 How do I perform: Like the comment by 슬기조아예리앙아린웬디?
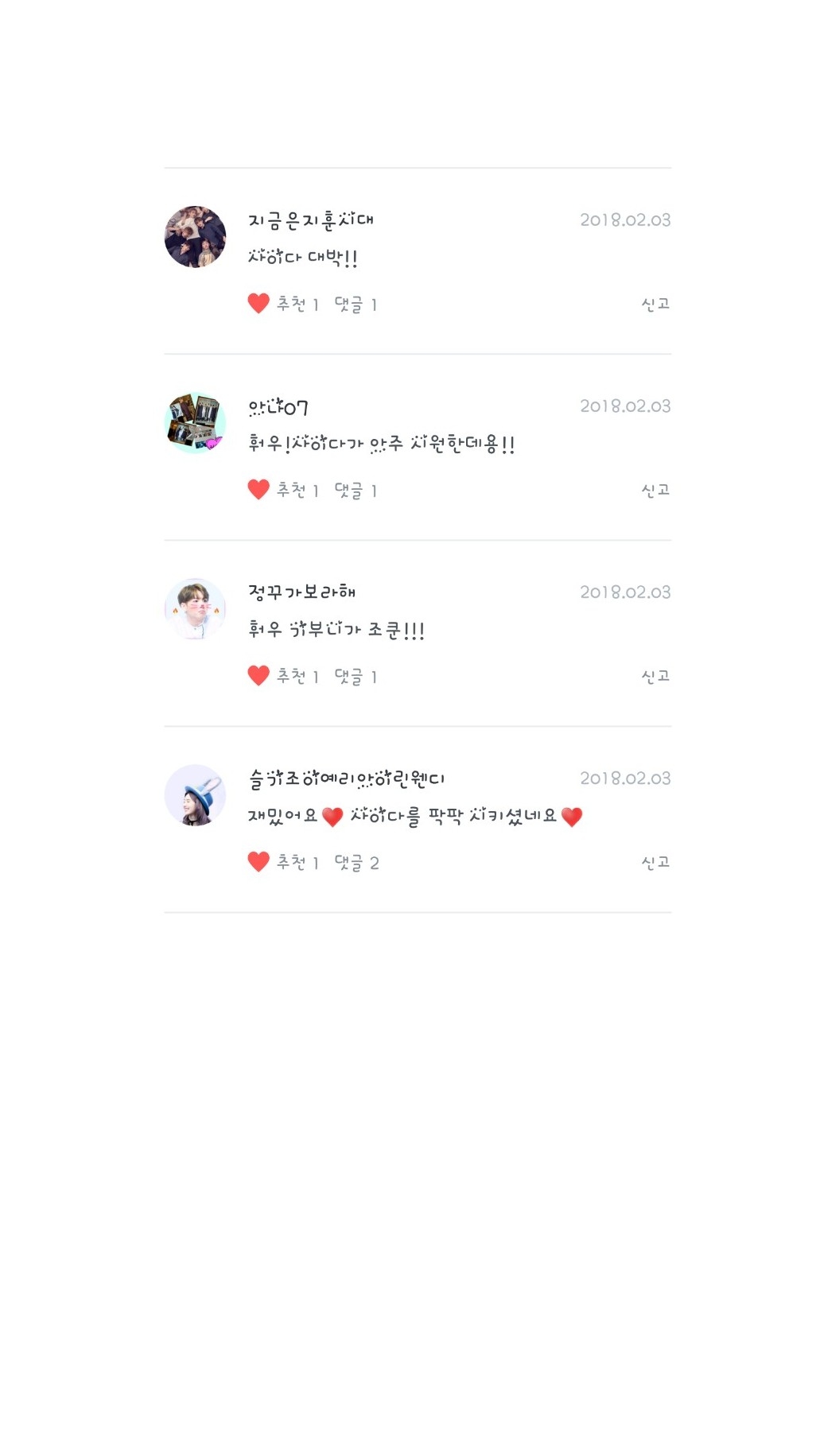point(259,862)
